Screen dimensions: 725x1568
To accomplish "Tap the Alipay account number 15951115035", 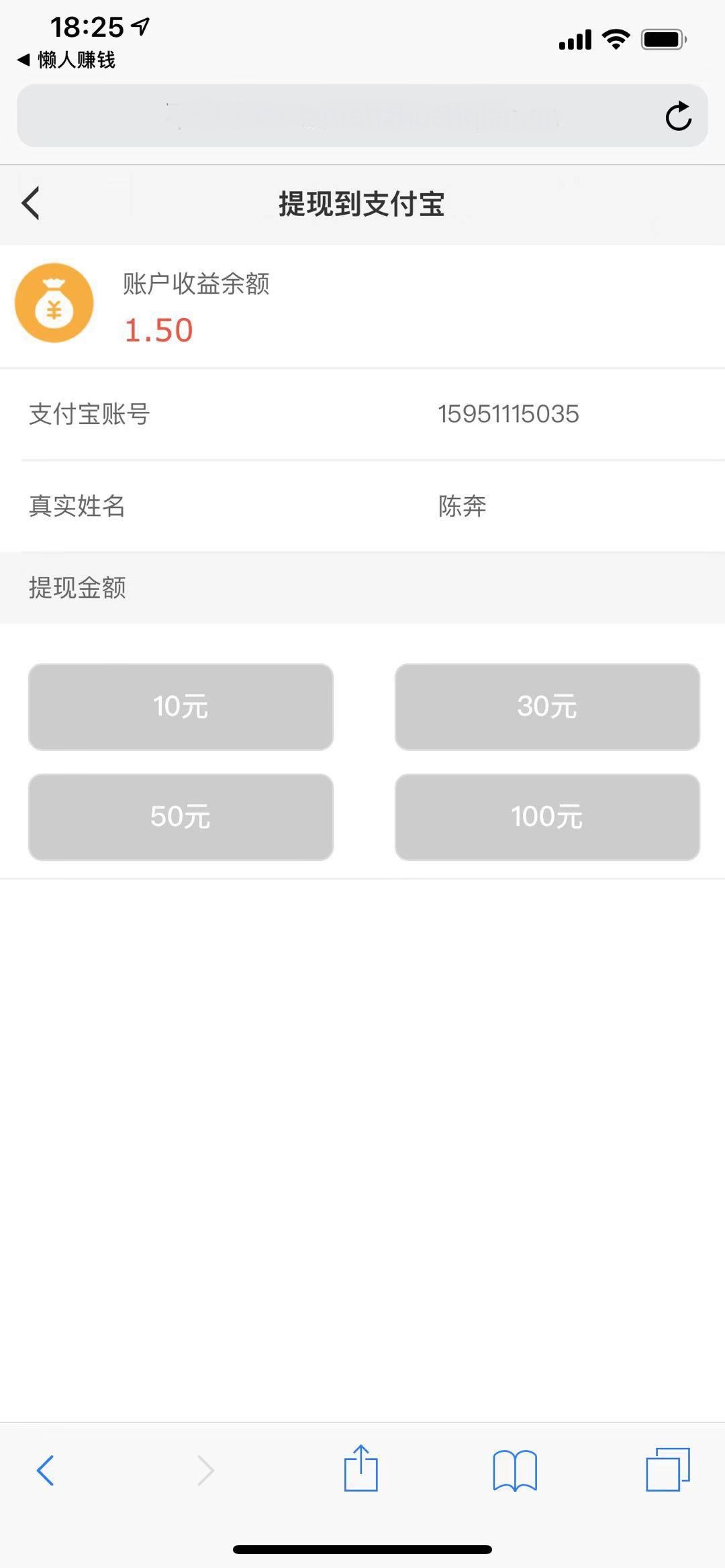I will 508,414.
